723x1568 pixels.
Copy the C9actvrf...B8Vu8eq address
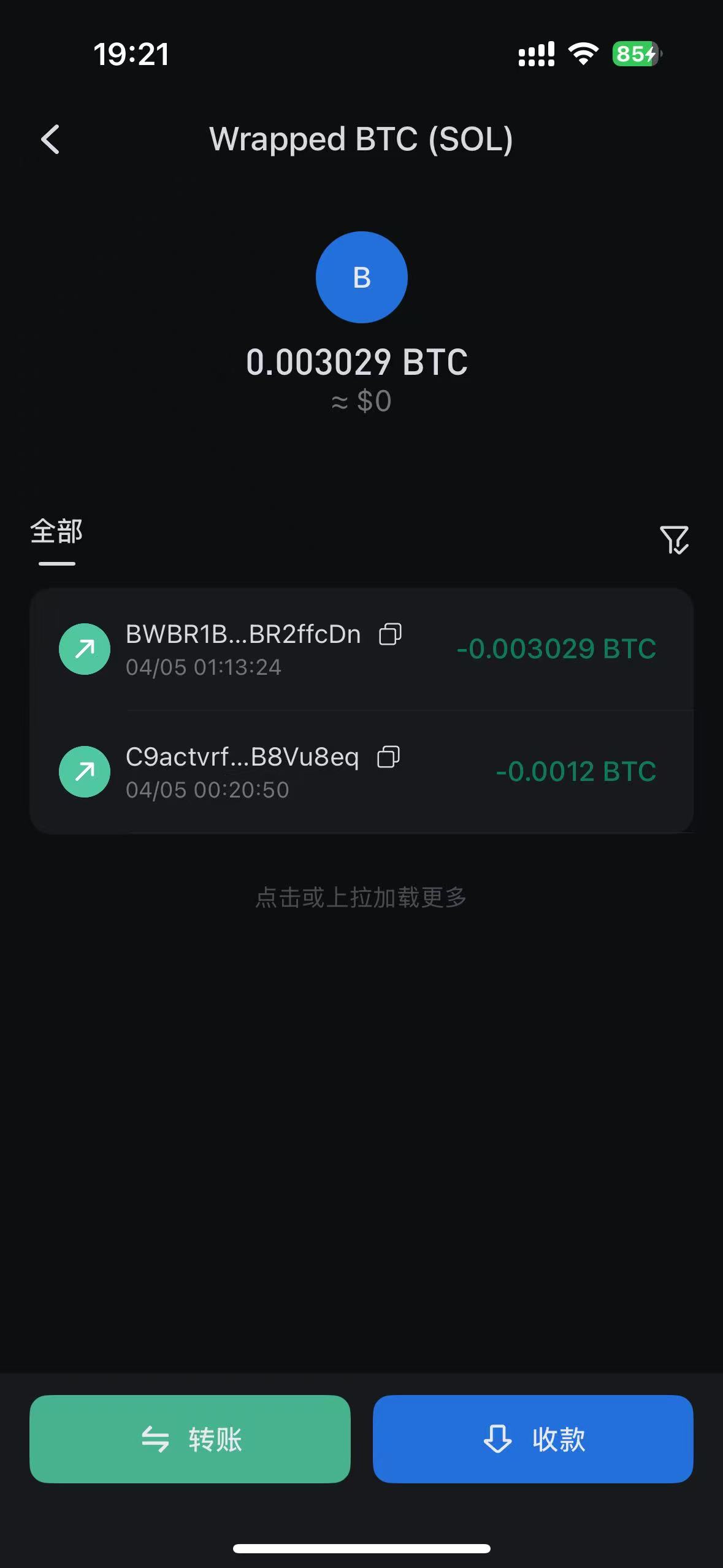point(389,756)
